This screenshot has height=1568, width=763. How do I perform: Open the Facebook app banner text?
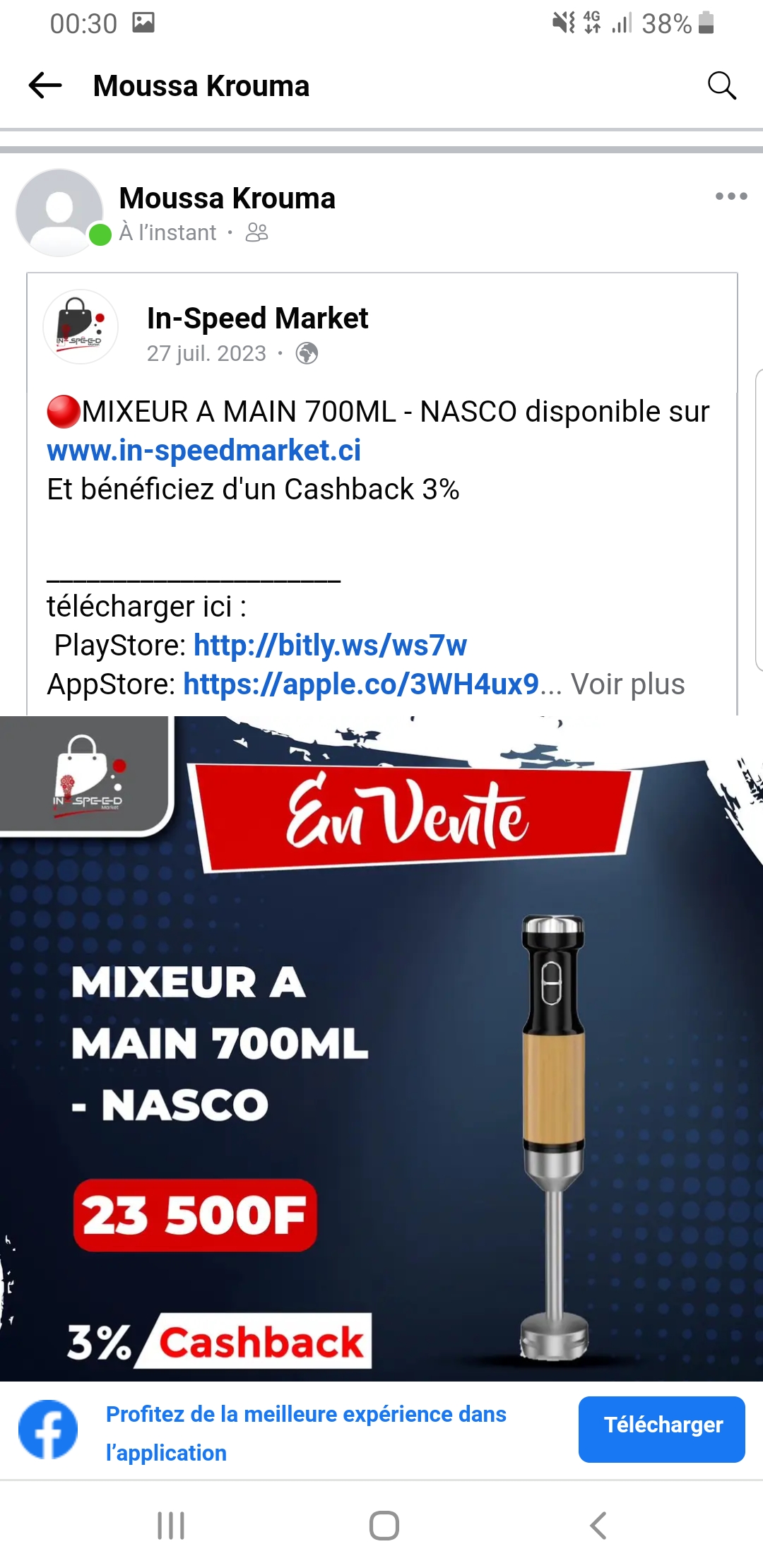tap(305, 1432)
